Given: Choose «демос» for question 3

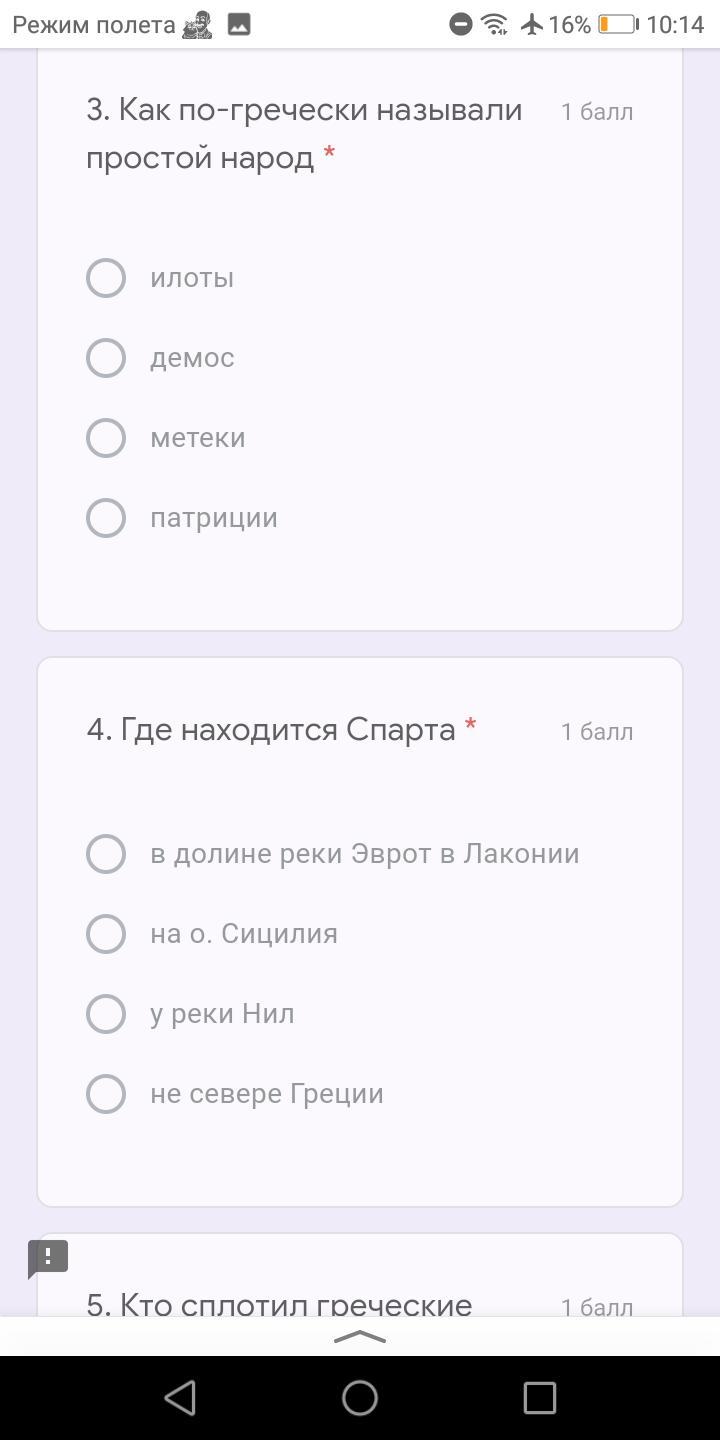Looking at the screenshot, I should point(106,358).
